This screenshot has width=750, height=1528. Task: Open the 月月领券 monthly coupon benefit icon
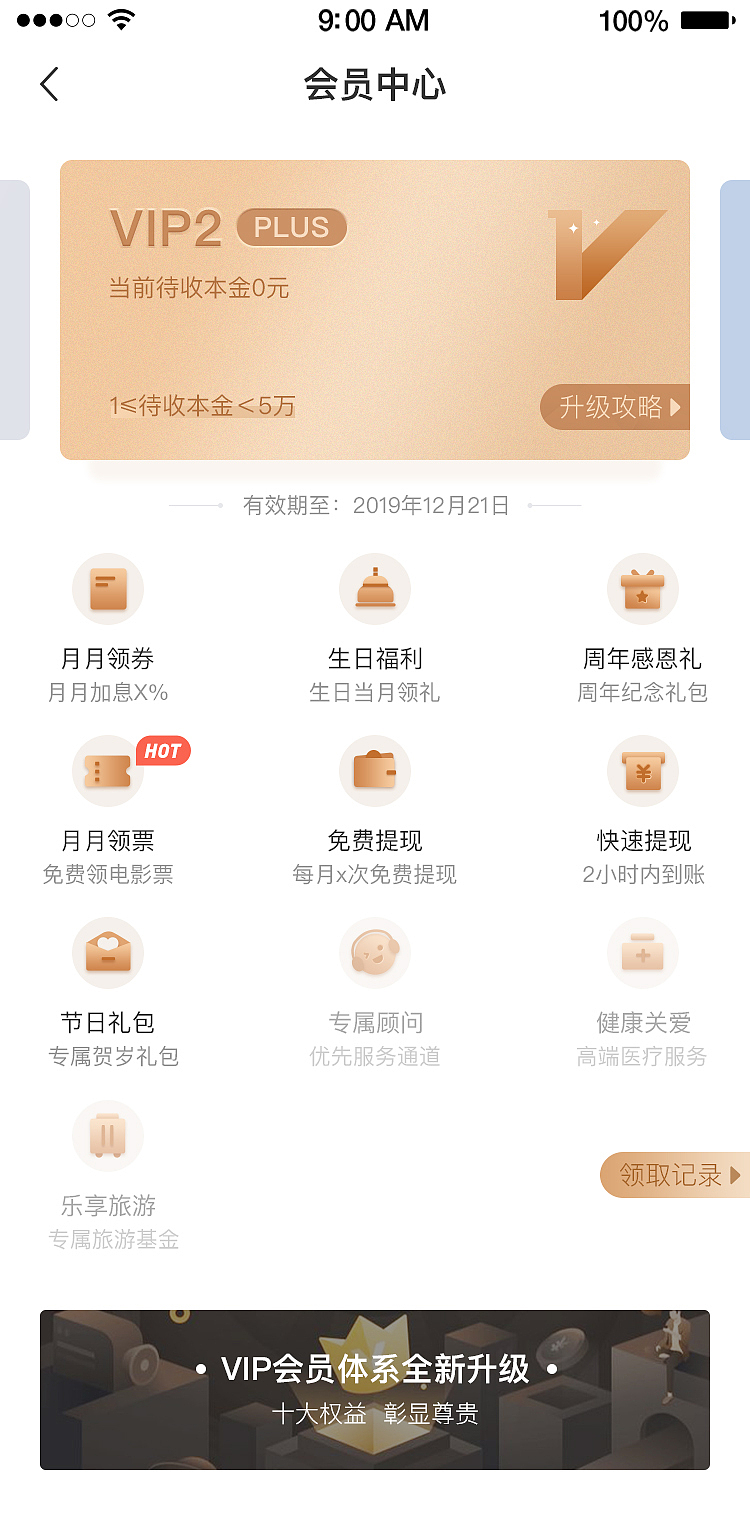click(107, 589)
